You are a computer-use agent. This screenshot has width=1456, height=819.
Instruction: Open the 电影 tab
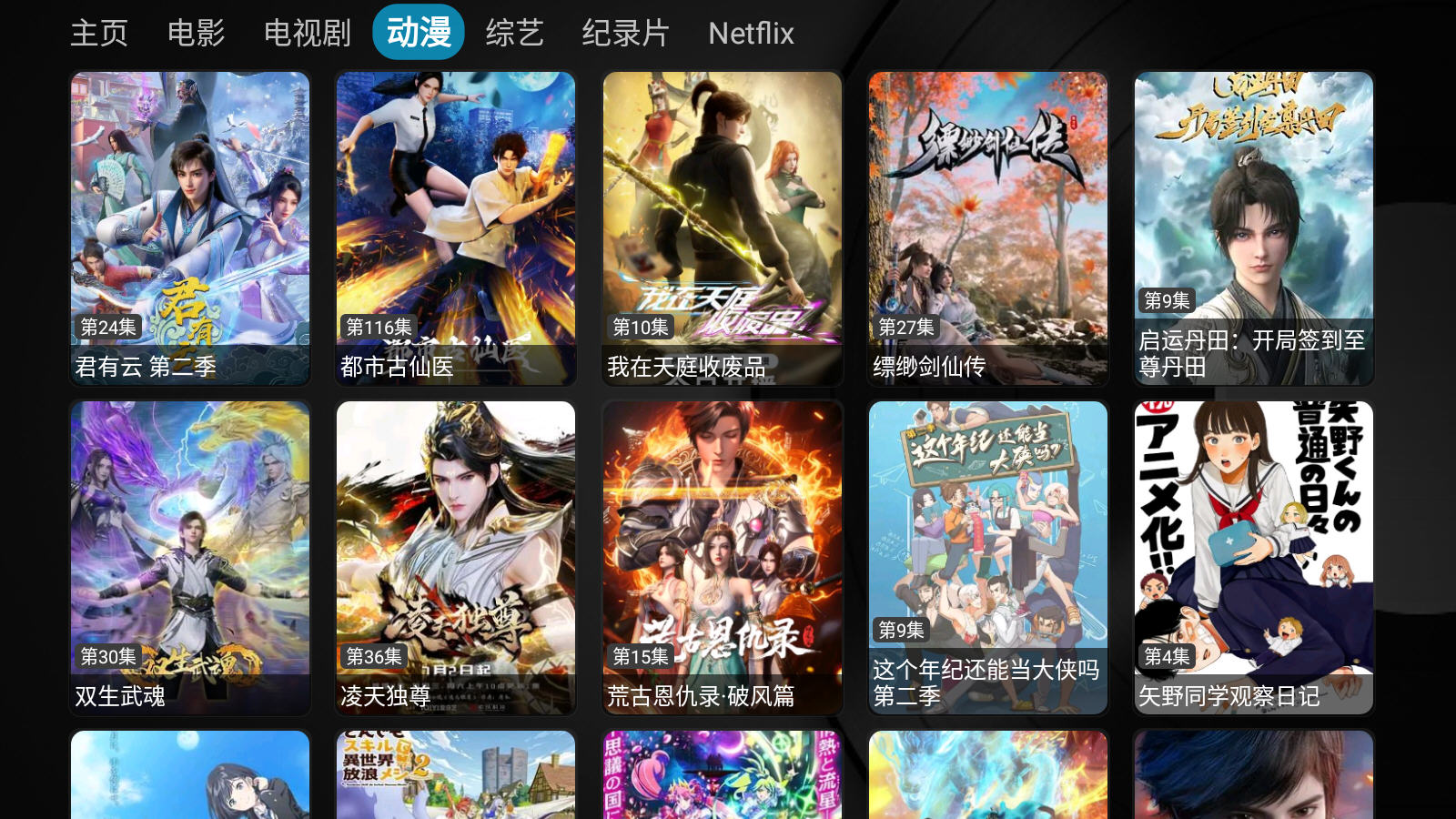[x=196, y=34]
